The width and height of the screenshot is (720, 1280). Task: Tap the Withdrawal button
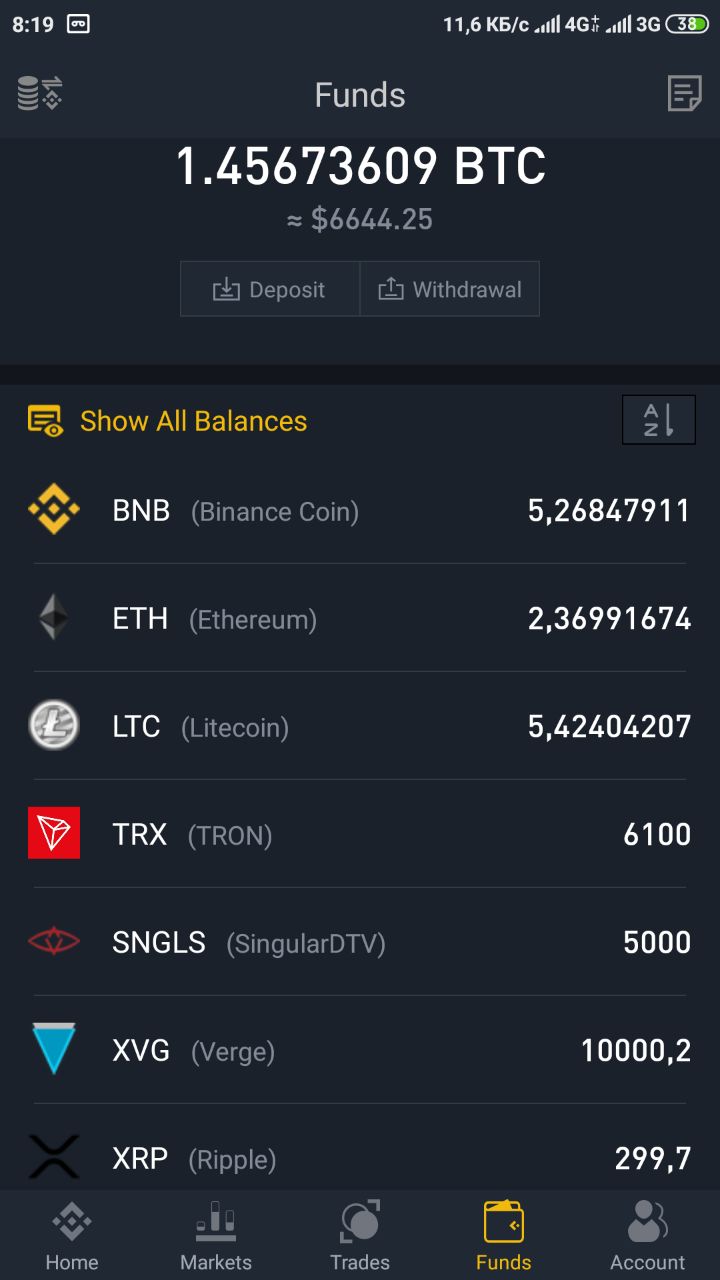450,289
